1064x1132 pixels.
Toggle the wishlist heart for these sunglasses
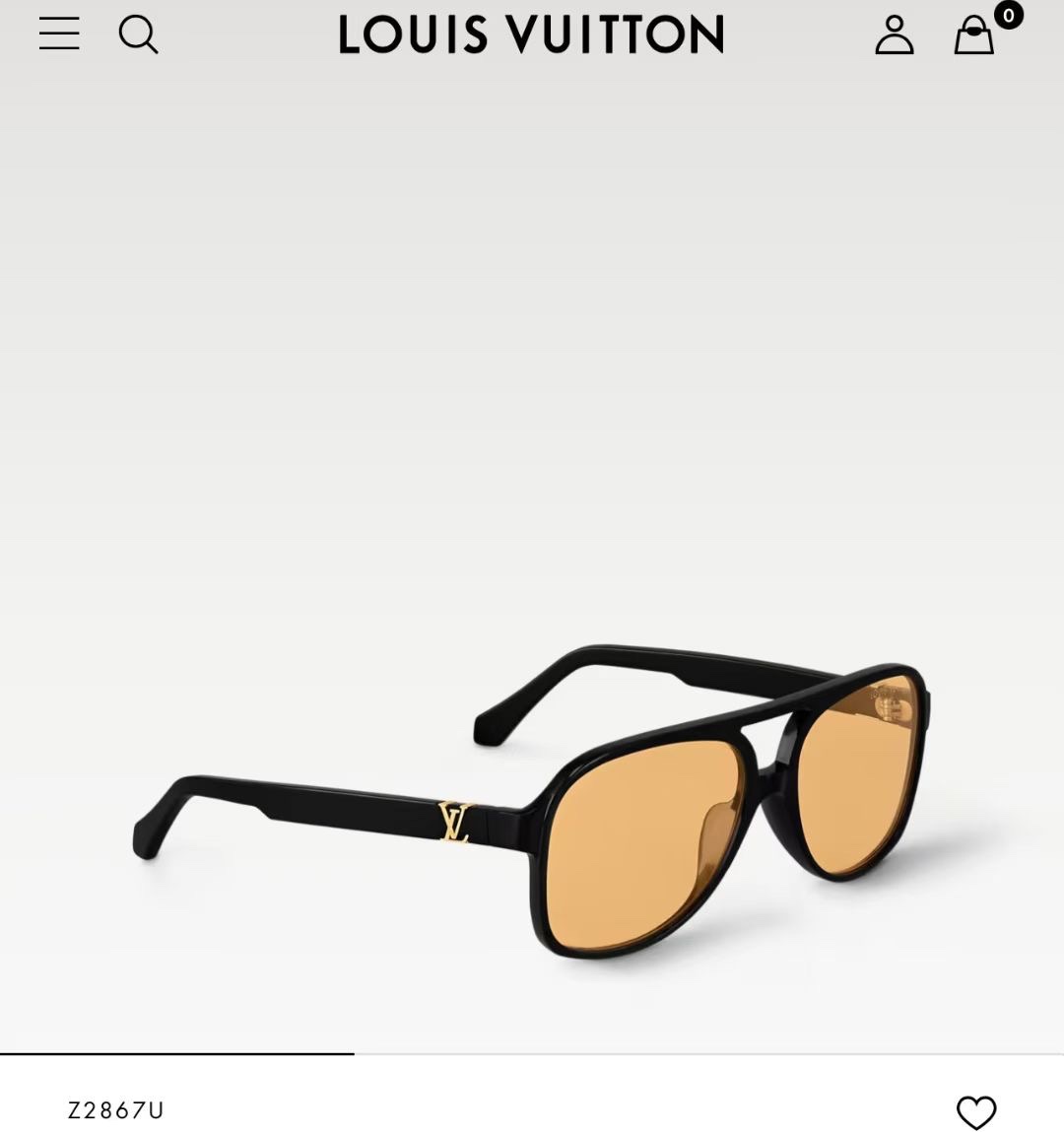pos(977,1114)
